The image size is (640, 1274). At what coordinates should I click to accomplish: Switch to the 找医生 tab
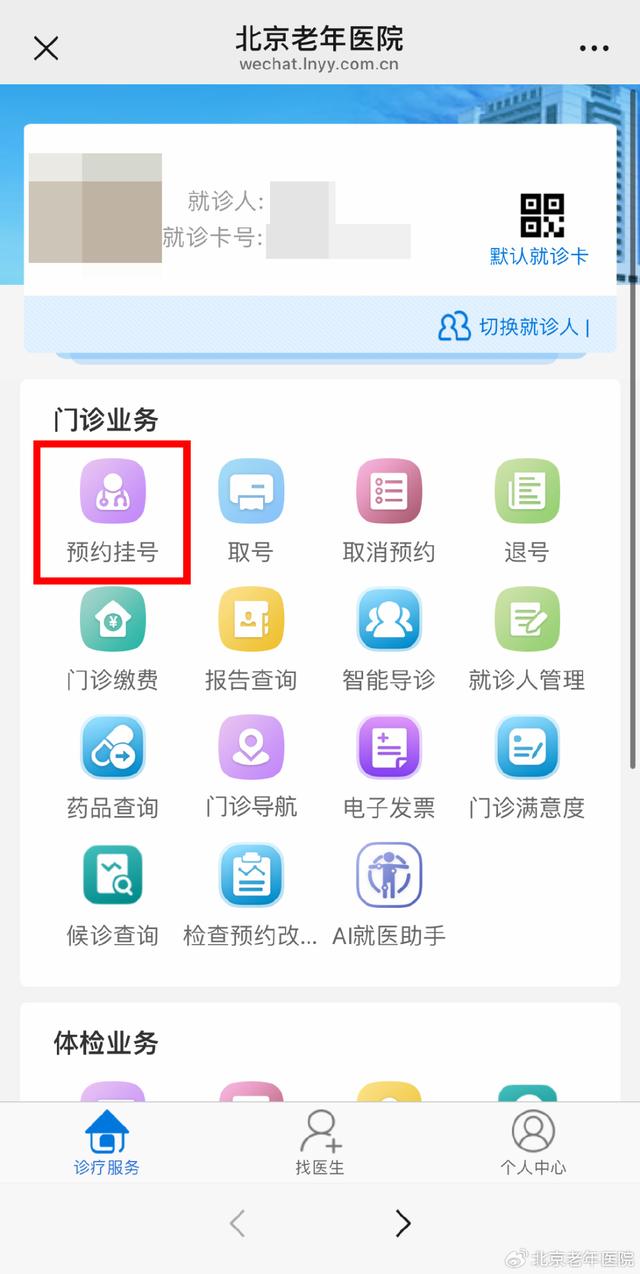(x=320, y=1142)
